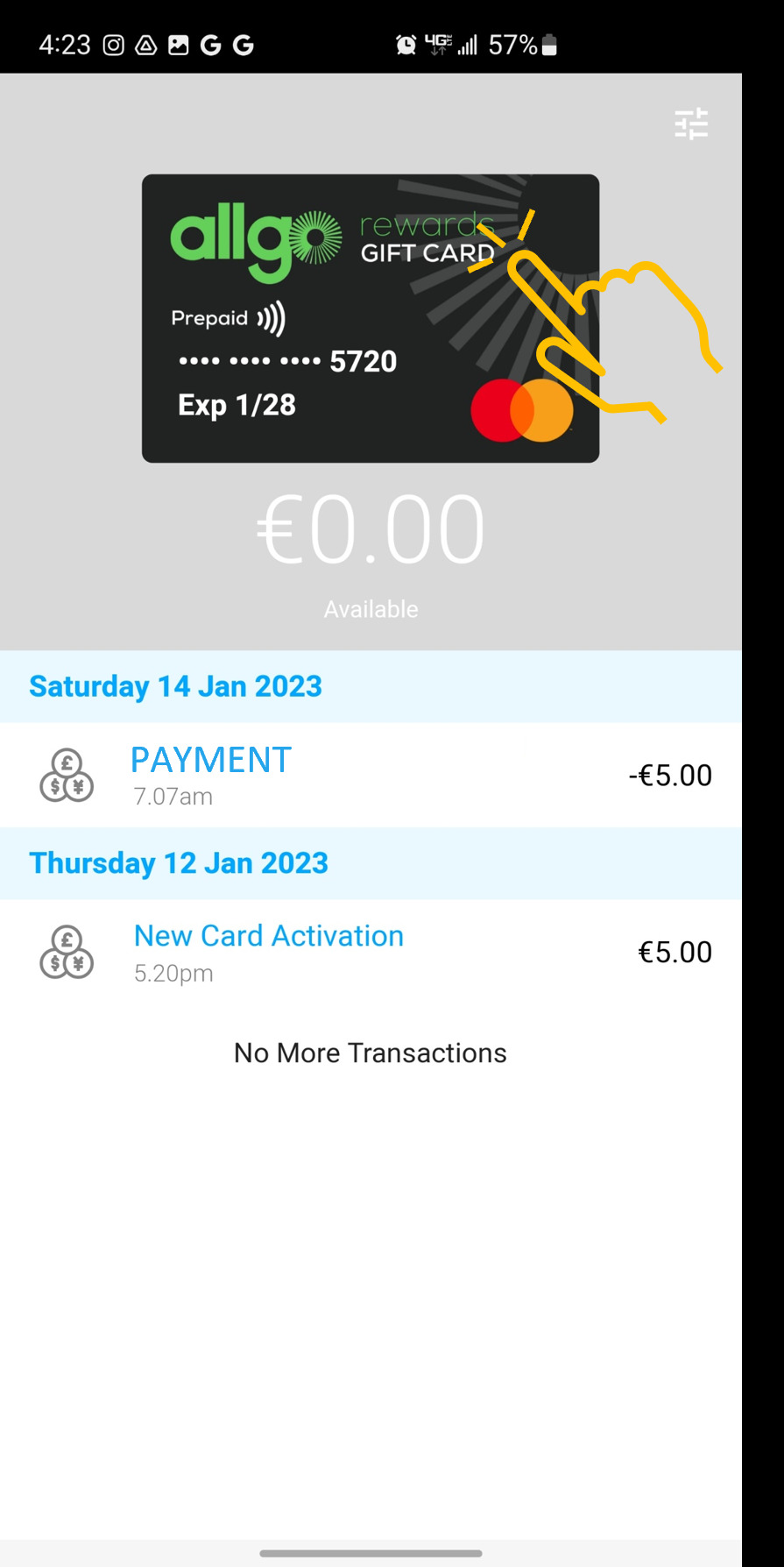The height and width of the screenshot is (1567, 784).
Task: Open the PAYMENT transaction from 7.07am
Action: click(370, 775)
